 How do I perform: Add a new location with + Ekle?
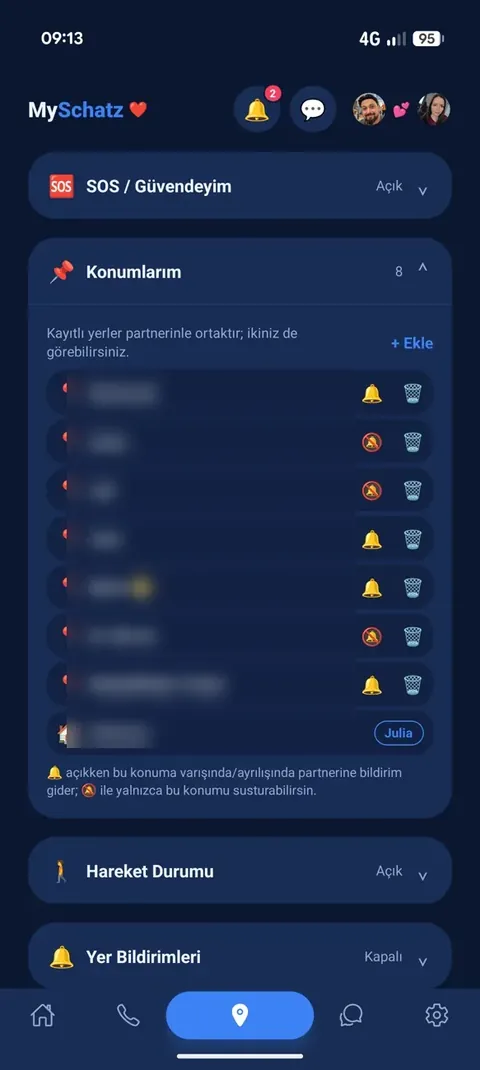point(412,343)
